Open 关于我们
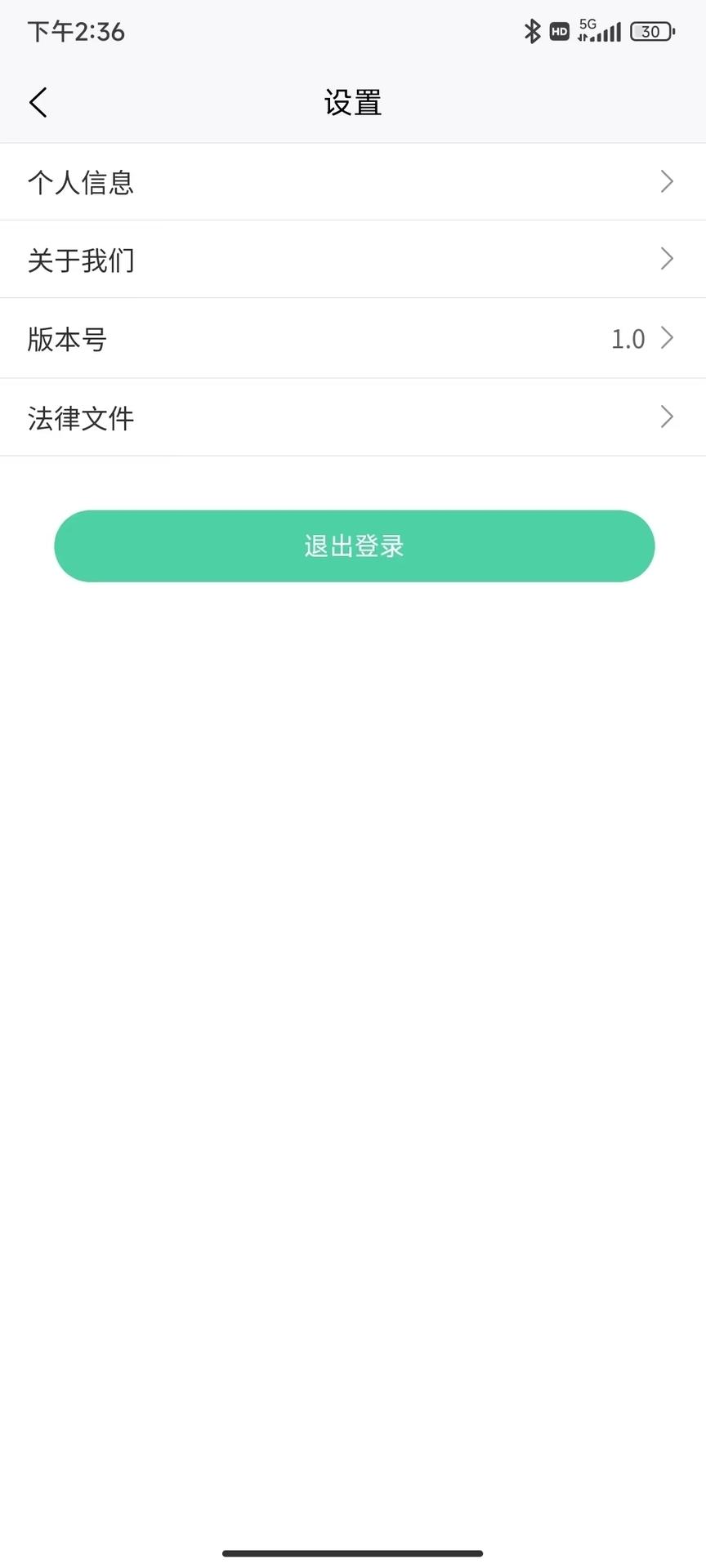 pyautogui.click(x=353, y=260)
